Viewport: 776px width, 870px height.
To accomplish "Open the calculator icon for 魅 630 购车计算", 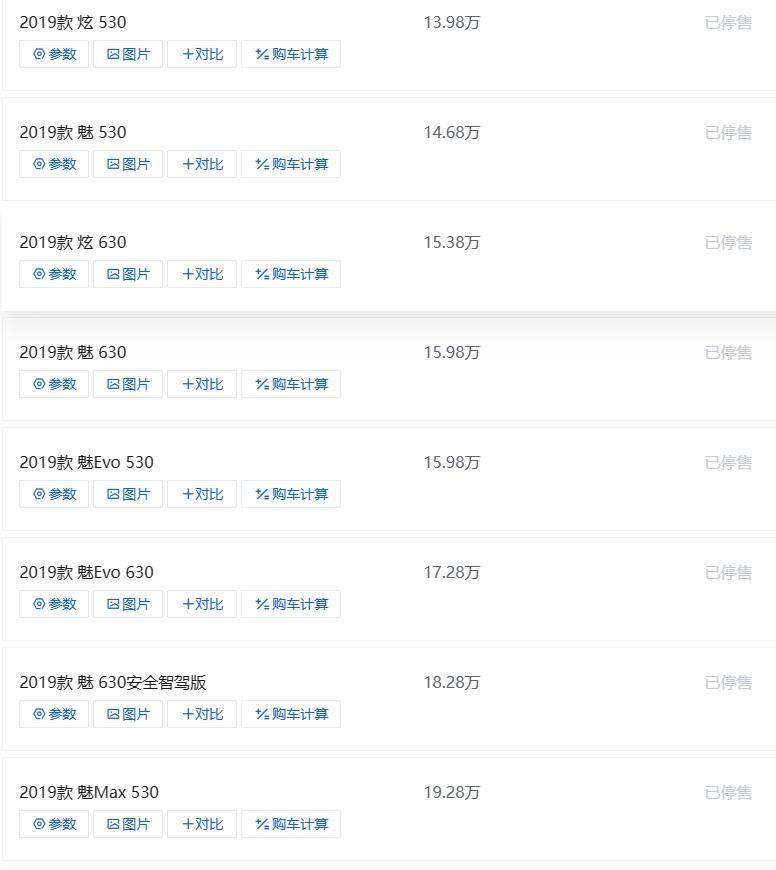I will click(x=262, y=384).
